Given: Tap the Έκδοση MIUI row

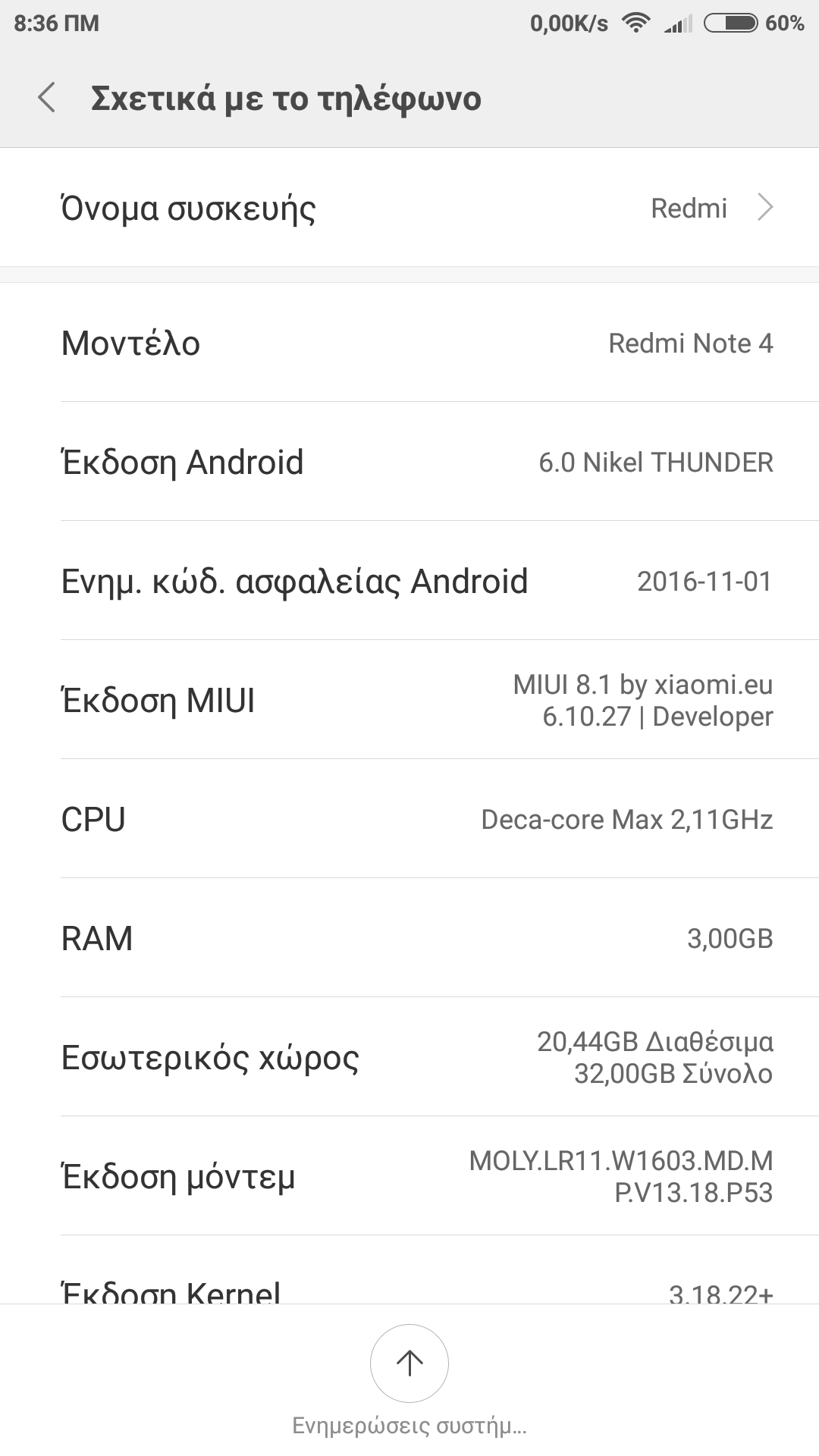Looking at the screenshot, I should (x=409, y=700).
